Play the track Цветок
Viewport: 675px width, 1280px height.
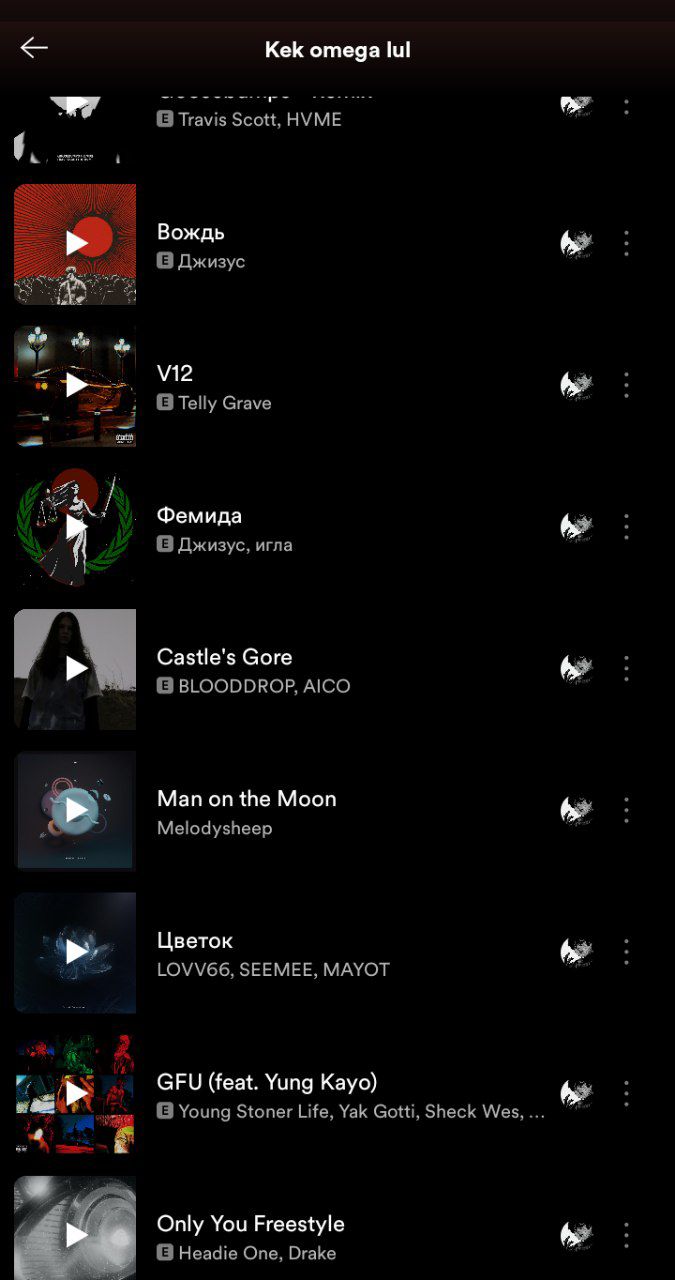pyautogui.click(x=76, y=952)
